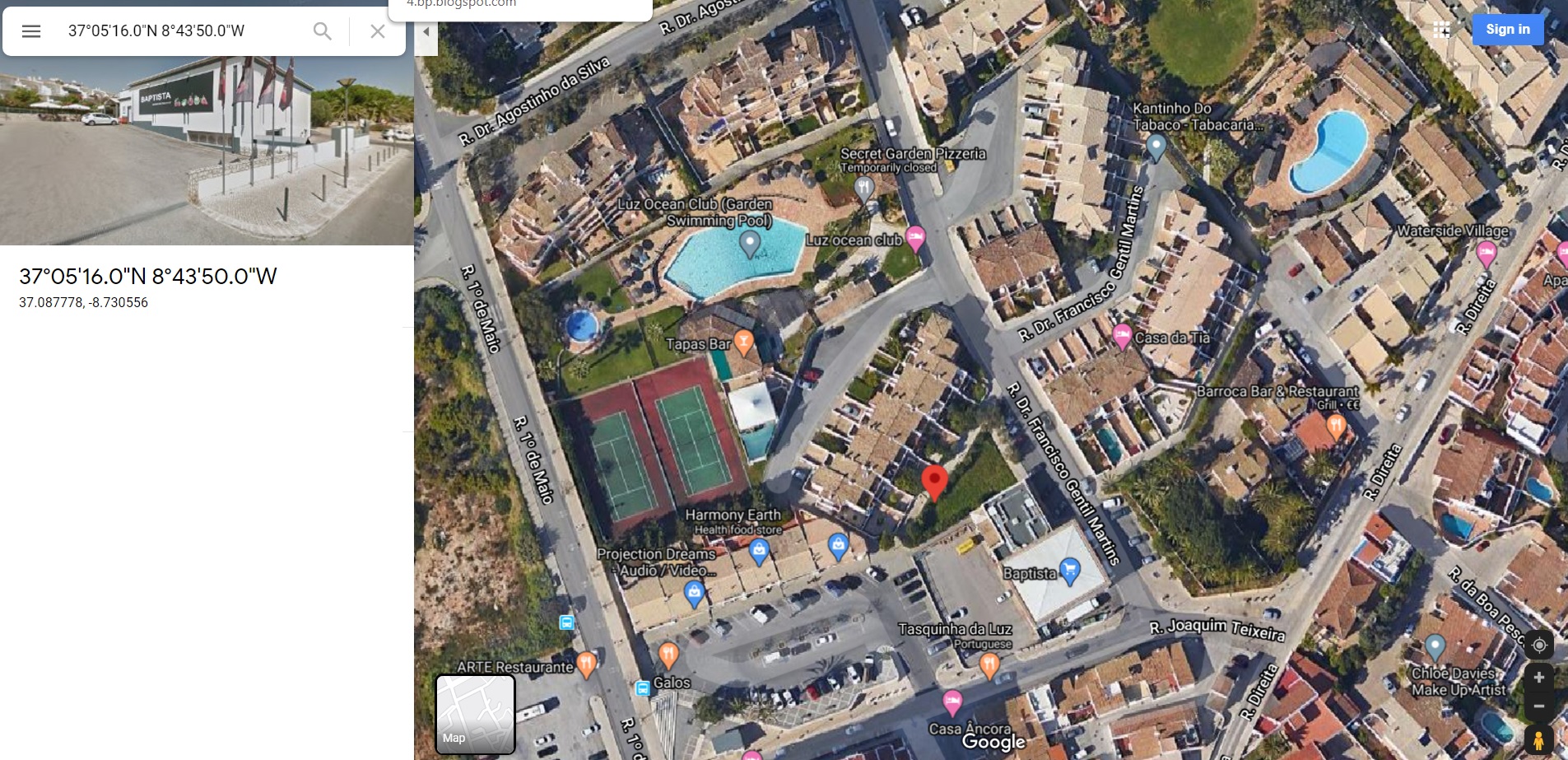Screen dimensions: 1568x760
Task: Sign in to Google account
Action: [x=1507, y=29]
